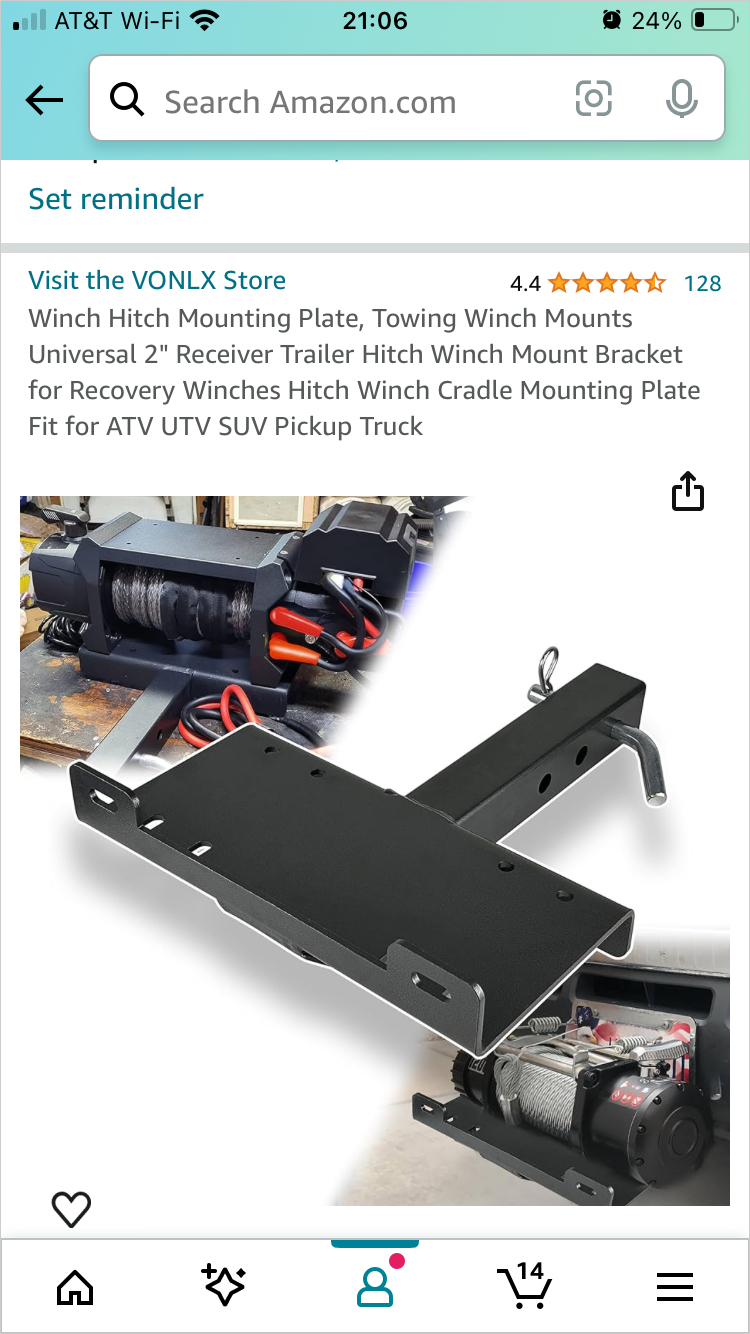Start voice search with the microphone
The height and width of the screenshot is (1334, 750).
tap(681, 99)
